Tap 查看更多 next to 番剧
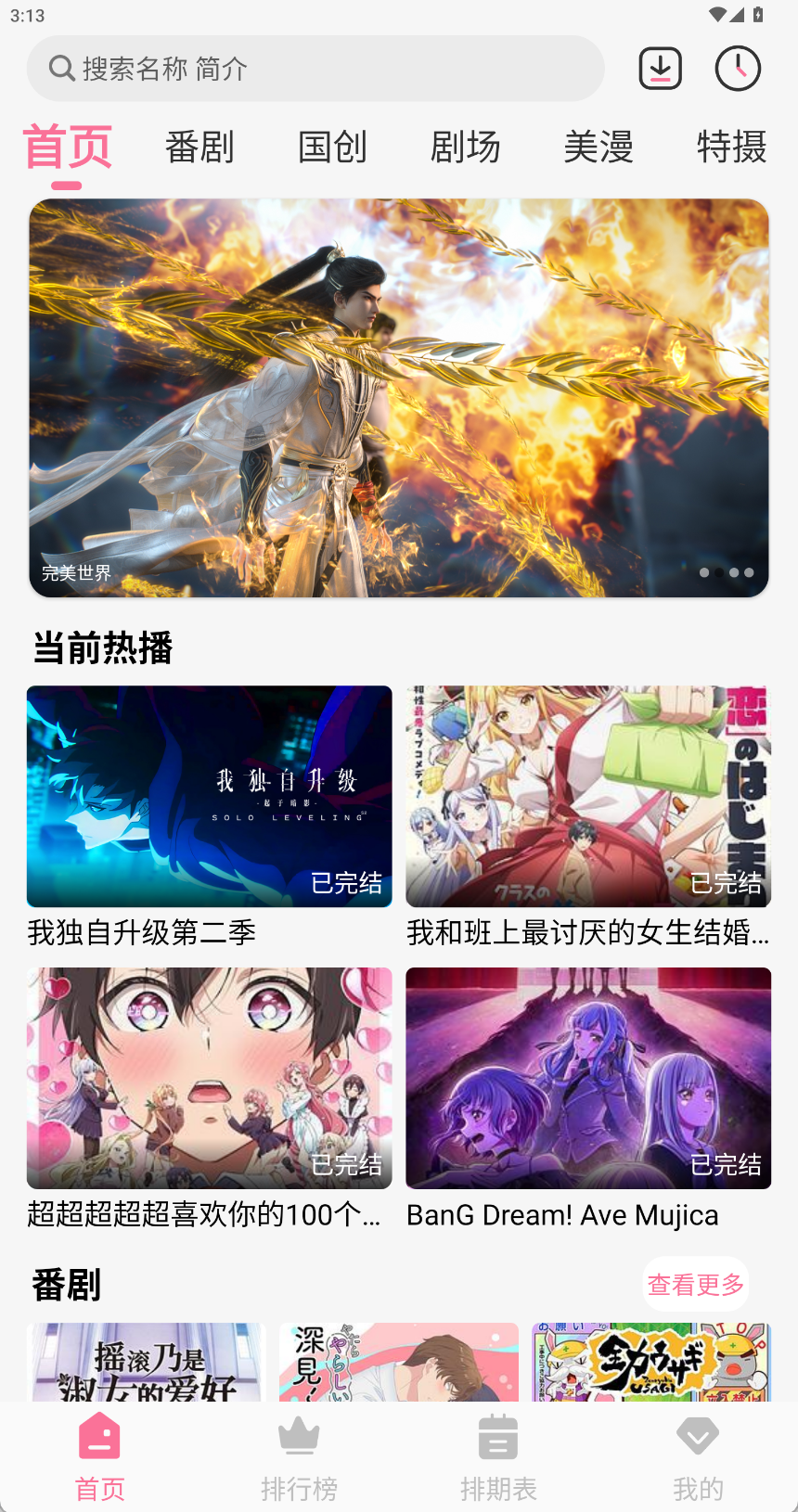 tap(696, 1285)
